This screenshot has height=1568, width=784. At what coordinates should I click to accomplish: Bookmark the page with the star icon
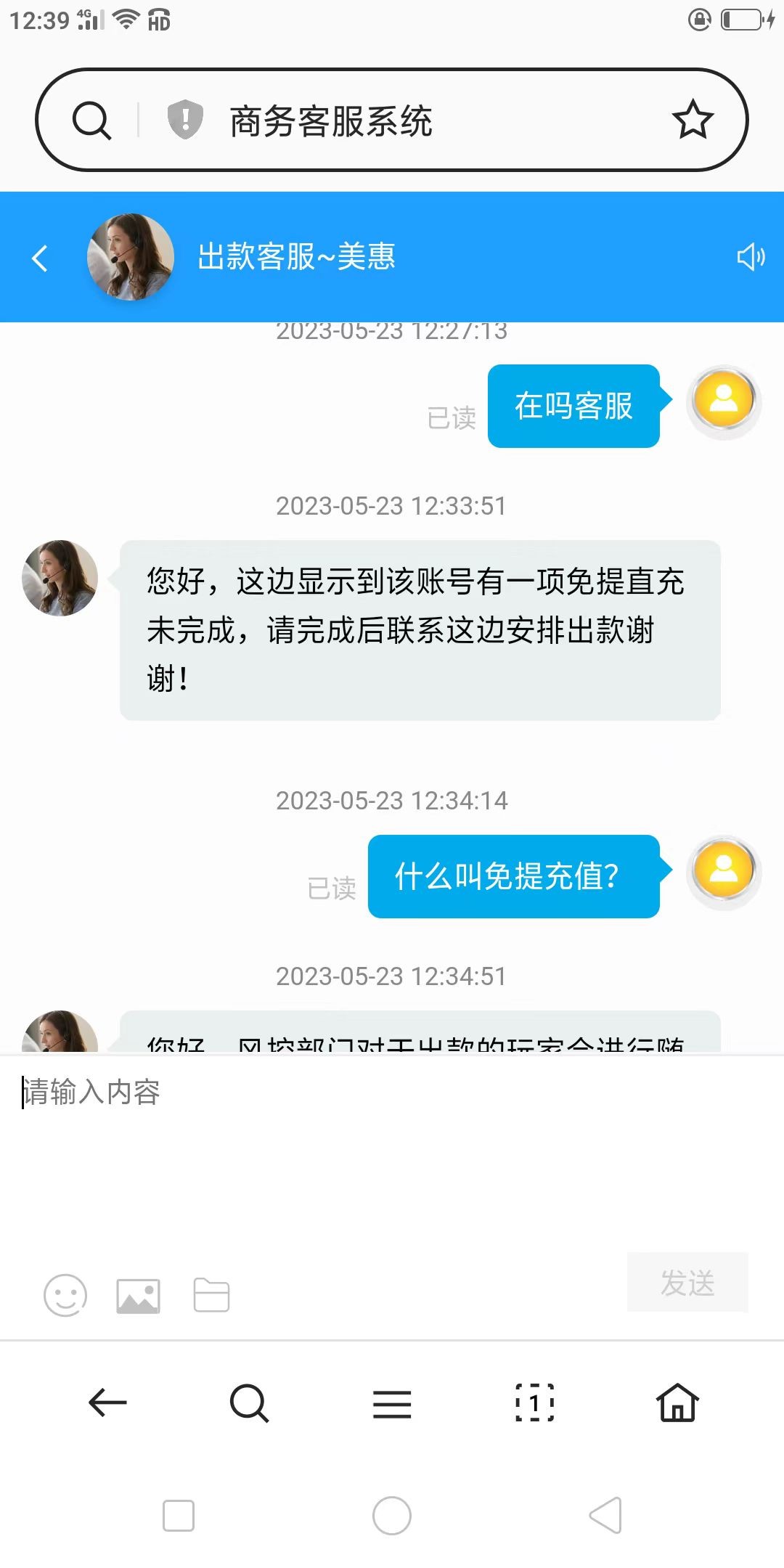pos(693,120)
